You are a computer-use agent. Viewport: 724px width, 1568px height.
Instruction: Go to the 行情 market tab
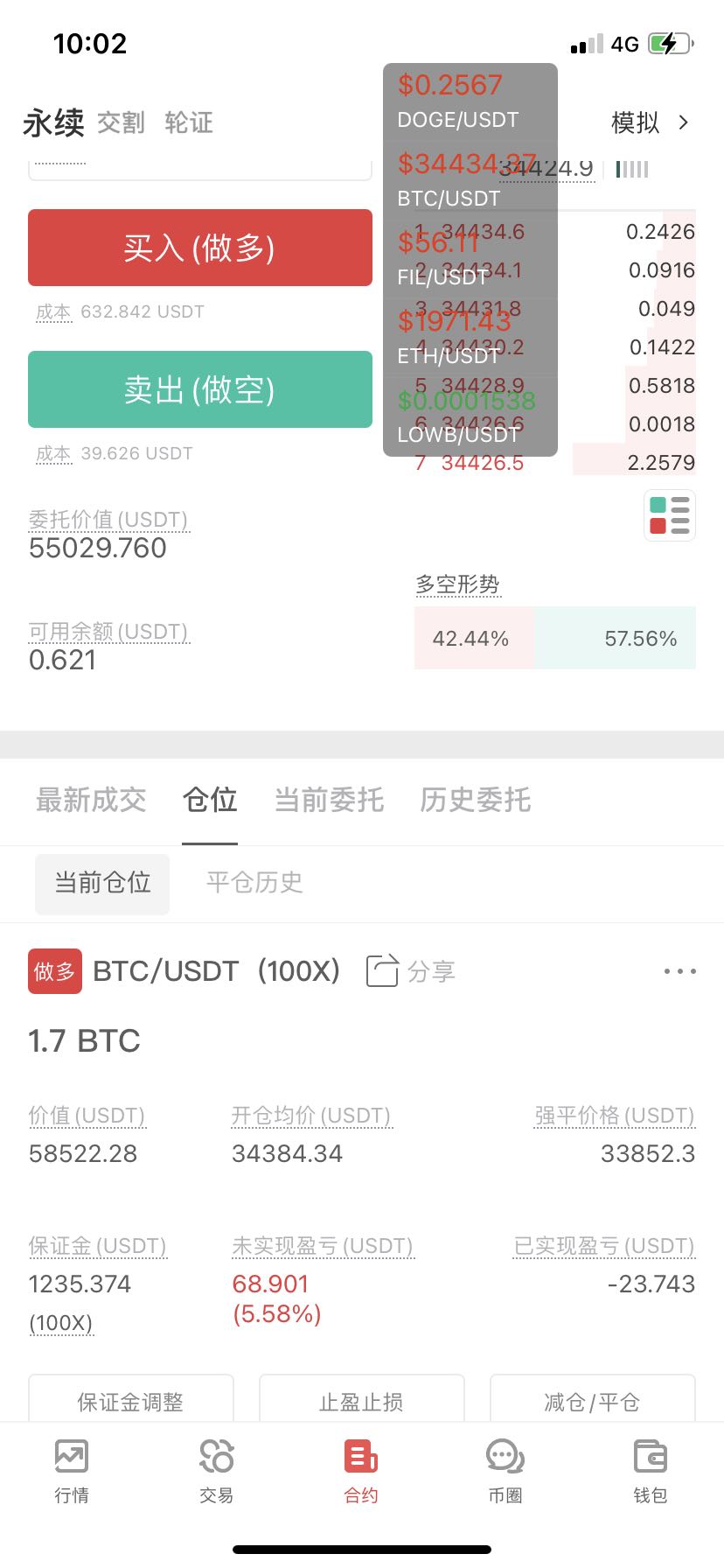click(72, 1470)
